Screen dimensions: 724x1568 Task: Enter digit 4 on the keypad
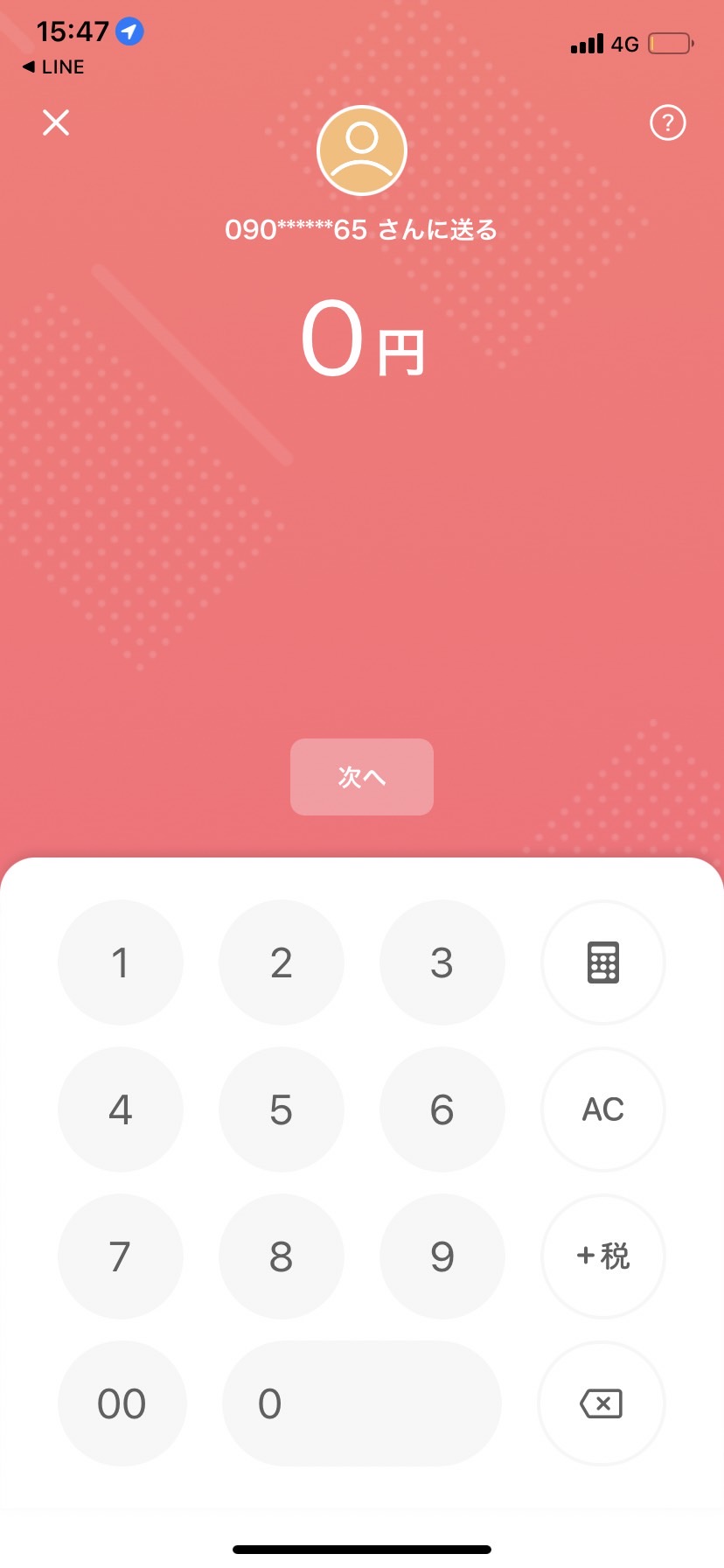[121, 1109]
